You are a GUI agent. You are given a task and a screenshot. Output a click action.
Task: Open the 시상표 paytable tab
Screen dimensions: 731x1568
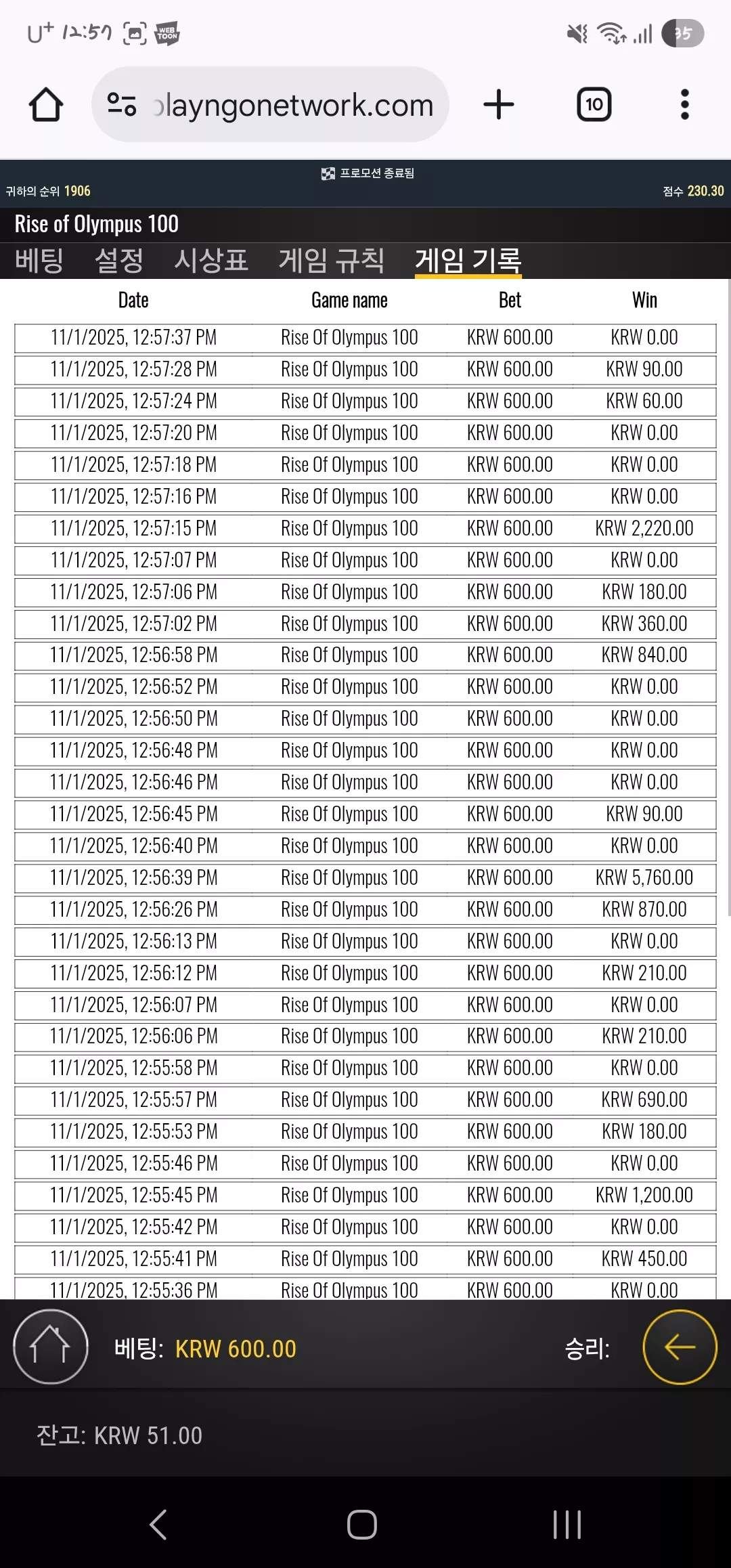point(211,261)
